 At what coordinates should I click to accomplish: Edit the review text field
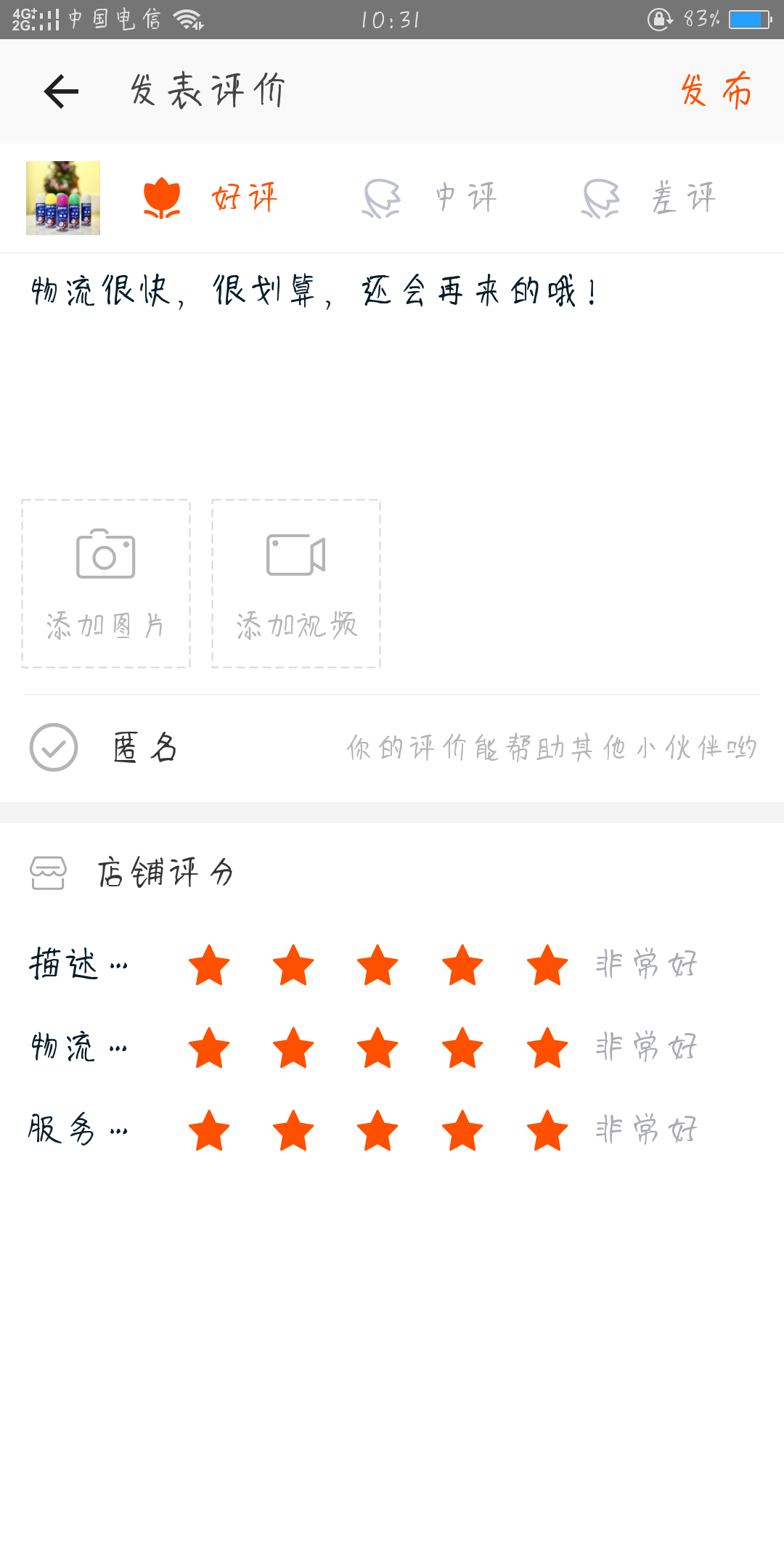pos(392,363)
